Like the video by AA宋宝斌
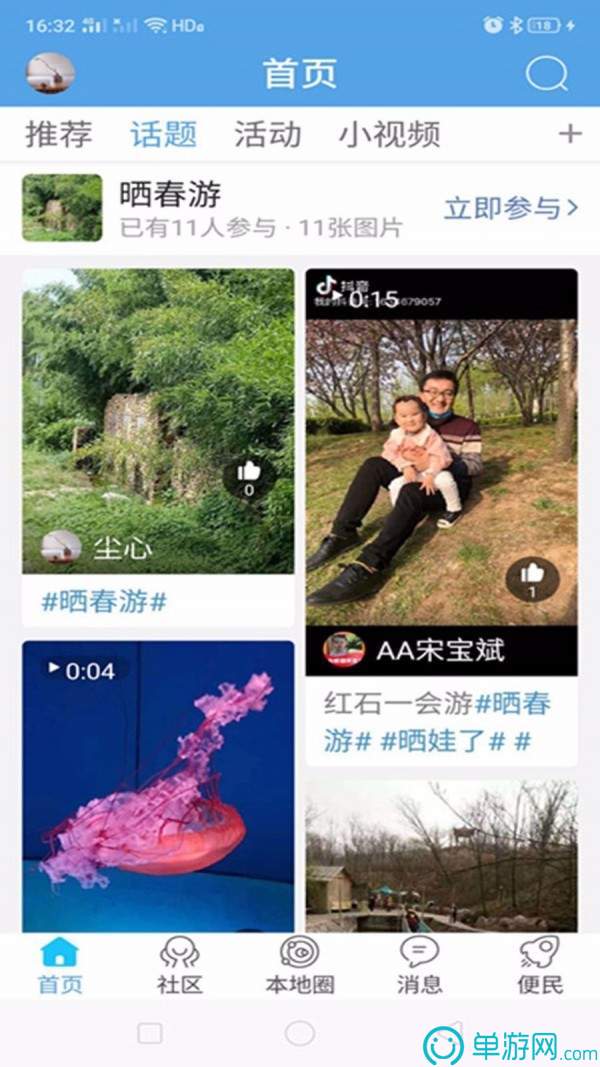This screenshot has height=1067, width=600. click(x=532, y=578)
